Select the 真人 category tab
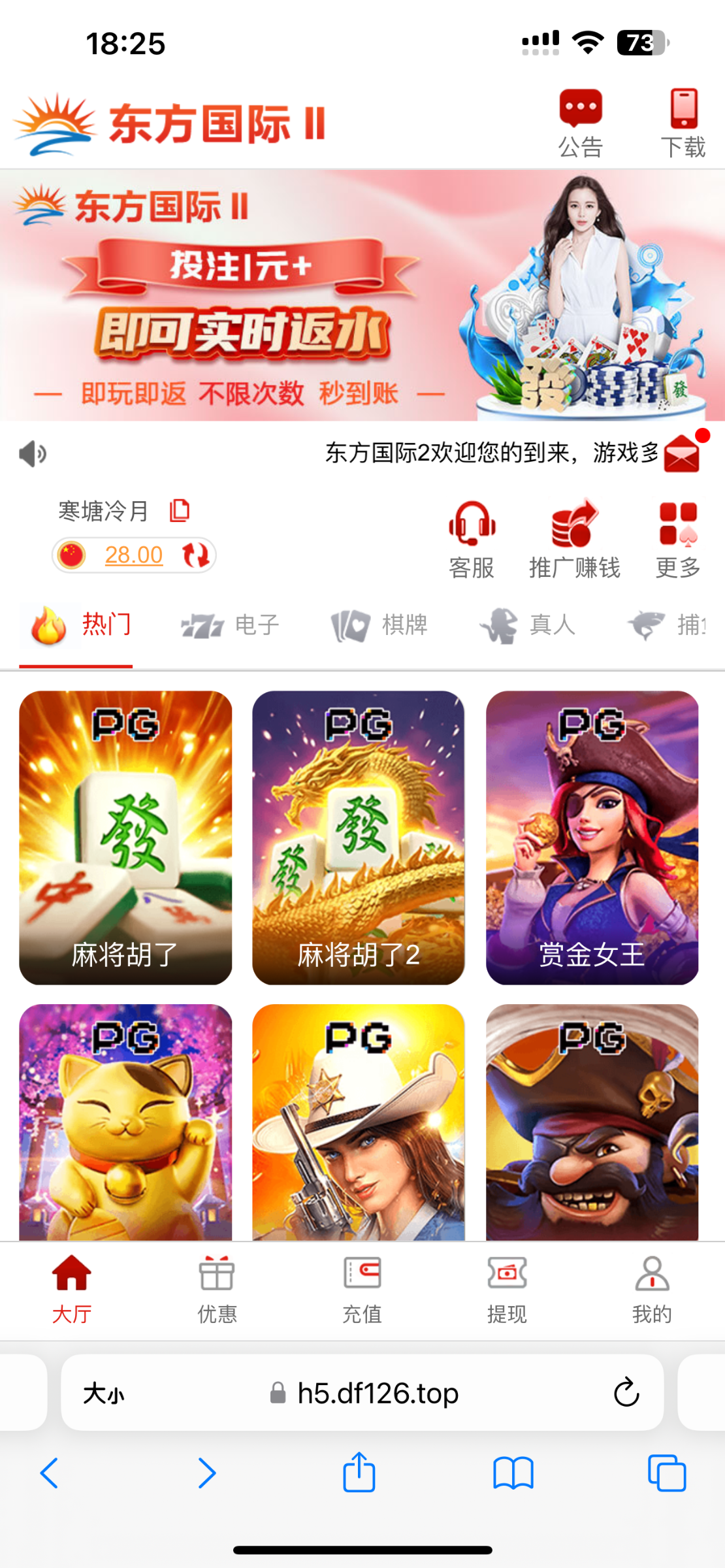This screenshot has width=725, height=1568. point(527,625)
